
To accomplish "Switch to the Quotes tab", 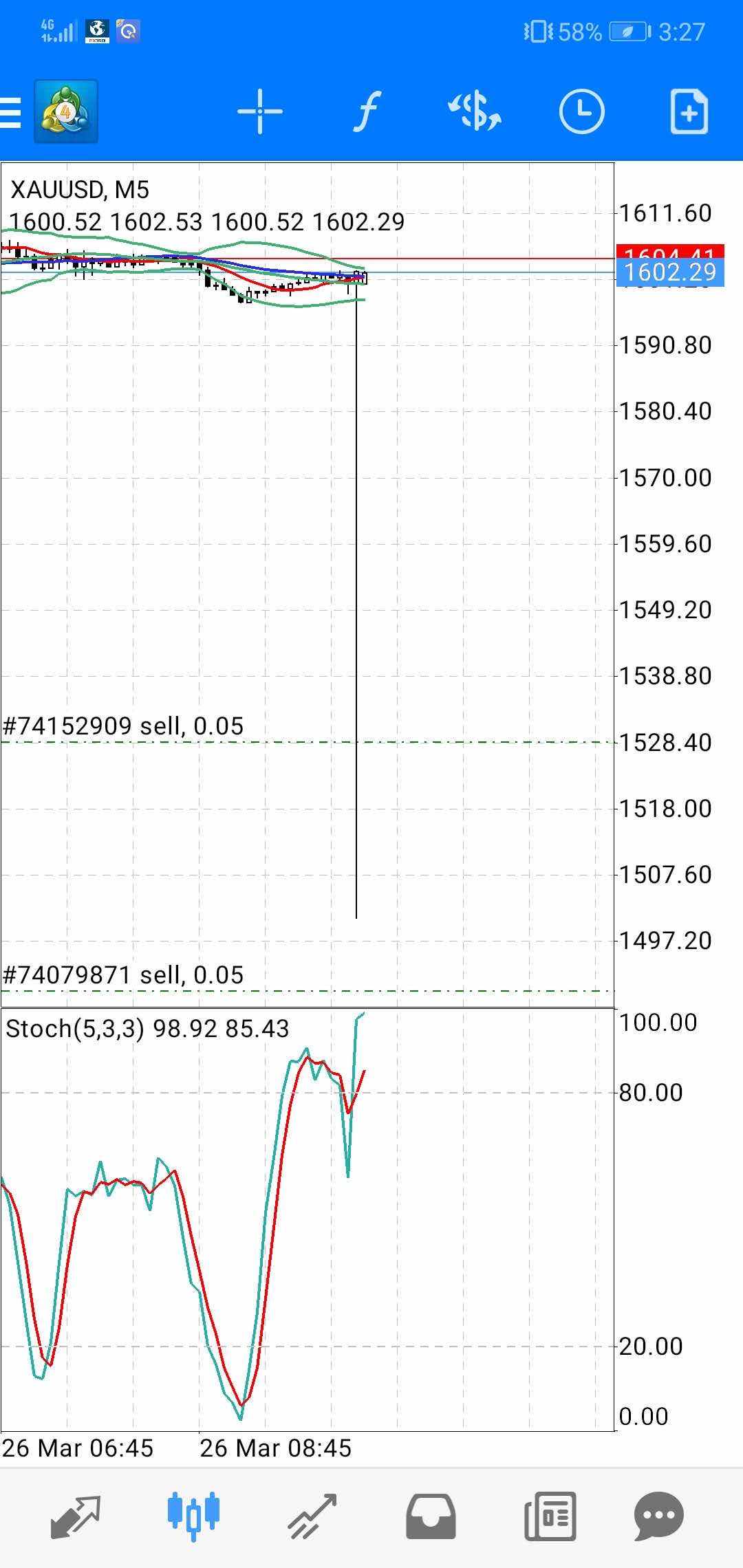I will (76, 1516).
